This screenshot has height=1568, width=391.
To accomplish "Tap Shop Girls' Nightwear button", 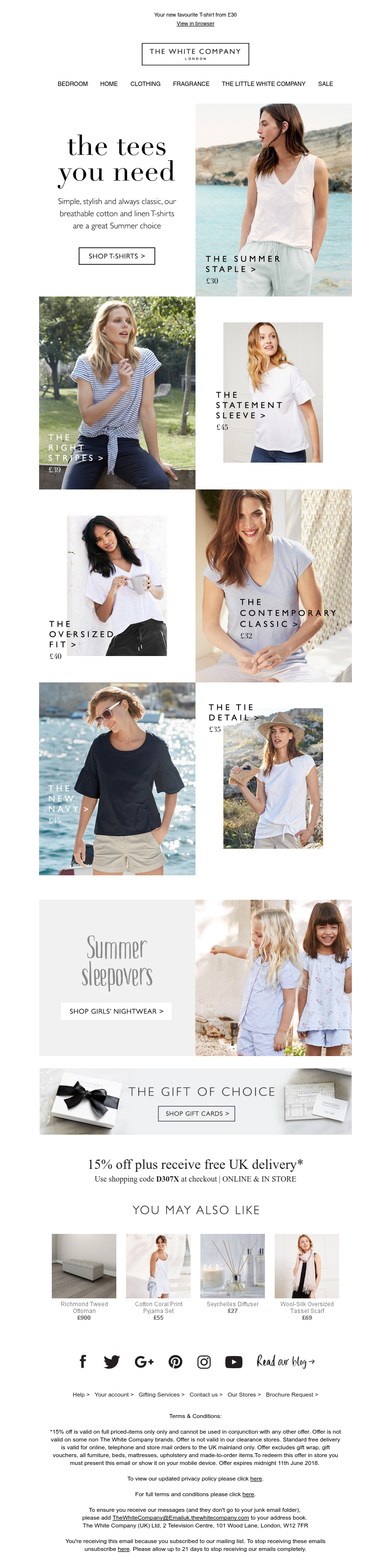I will pyautogui.click(x=116, y=1011).
